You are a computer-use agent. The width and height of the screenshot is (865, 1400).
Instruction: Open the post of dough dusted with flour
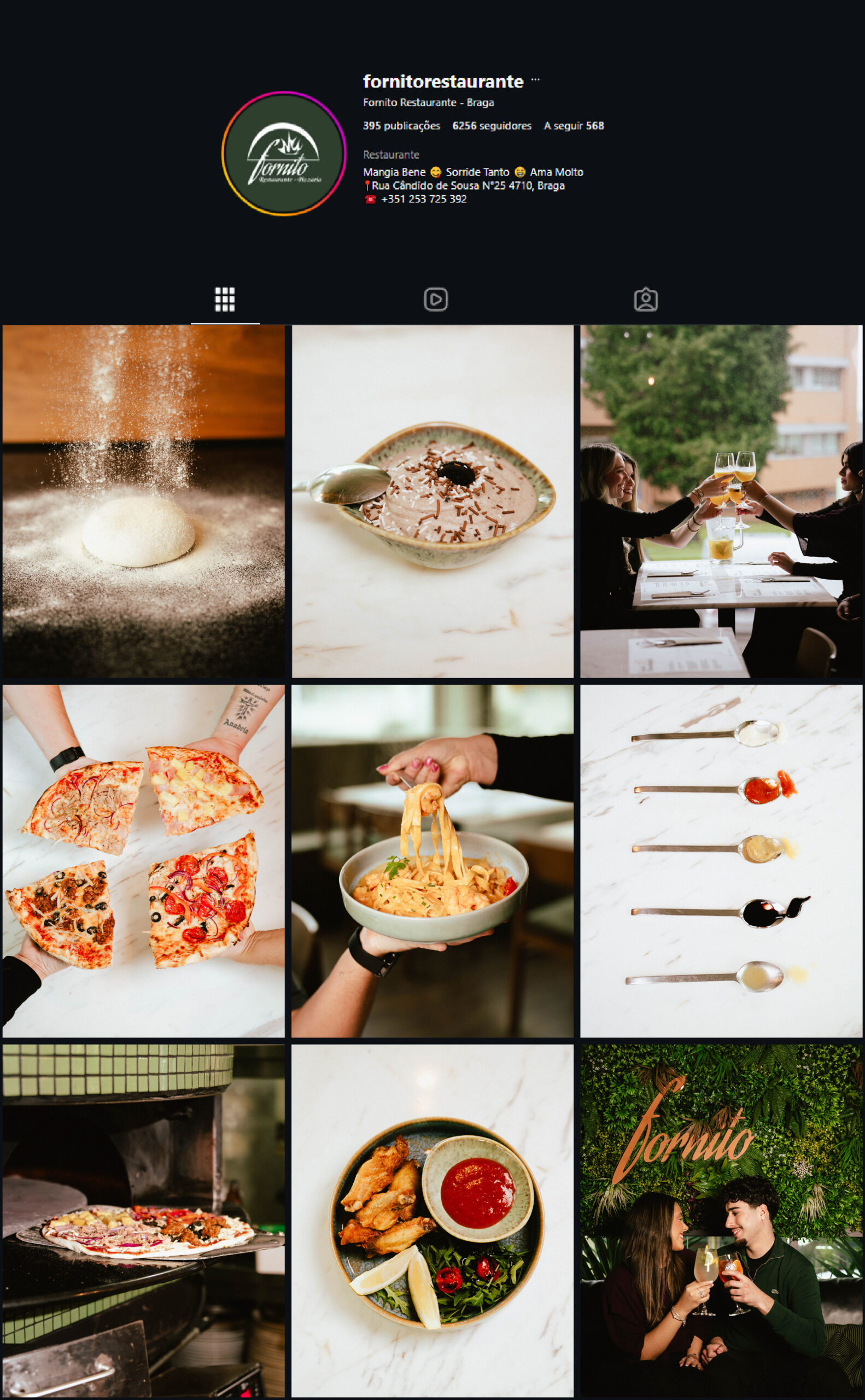[x=144, y=501]
